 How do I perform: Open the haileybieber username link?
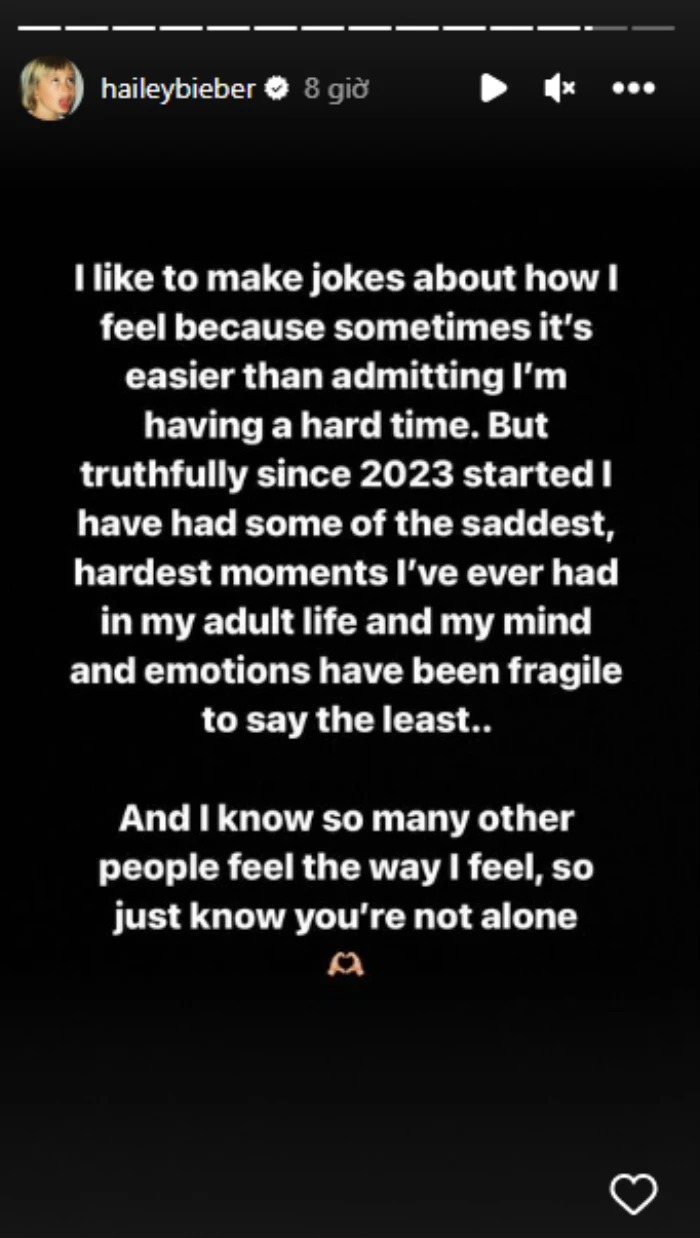[x=178, y=89]
